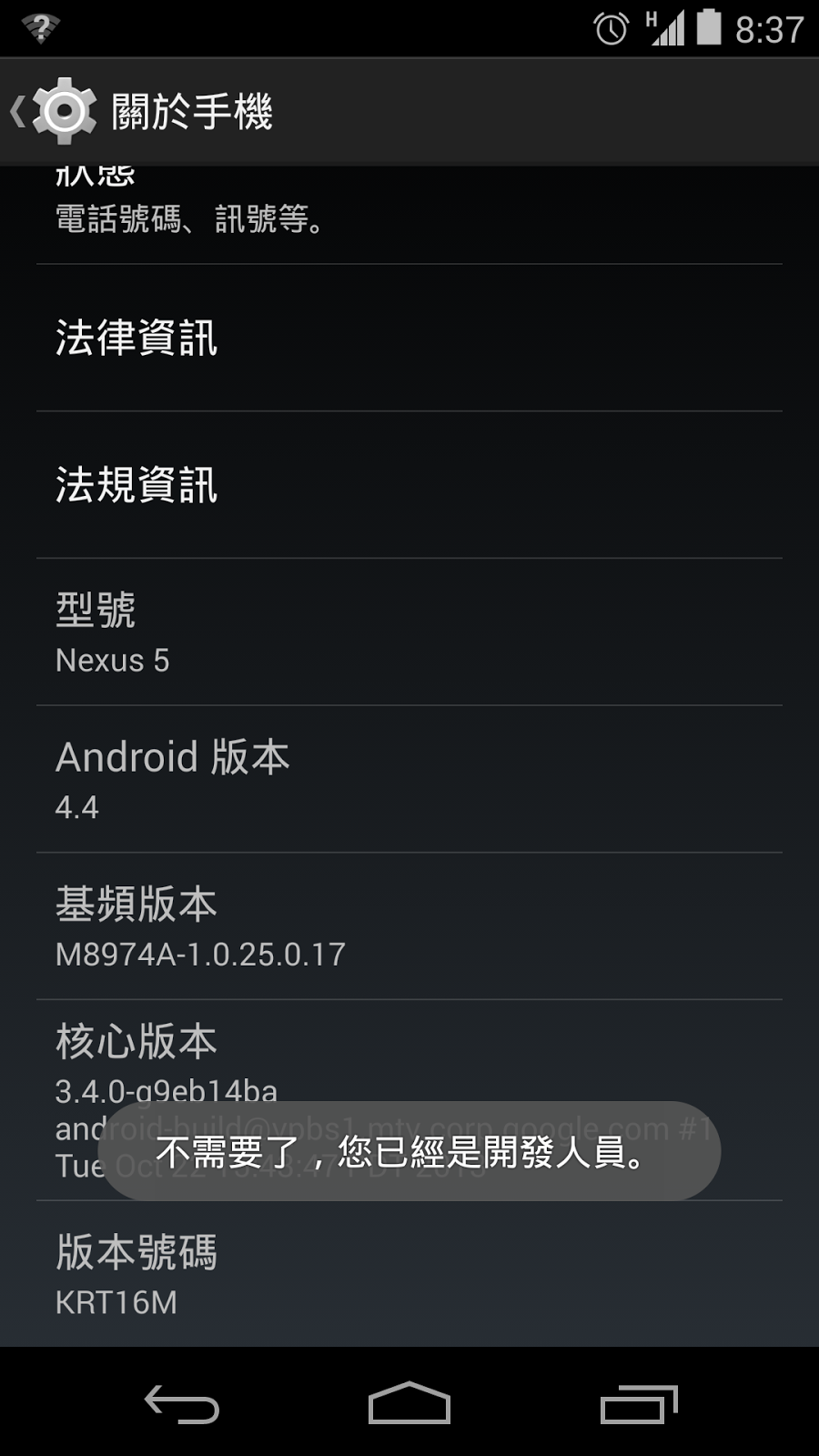Tap the Android 版本 4.4 row
819x1456 pixels.
(x=409, y=780)
